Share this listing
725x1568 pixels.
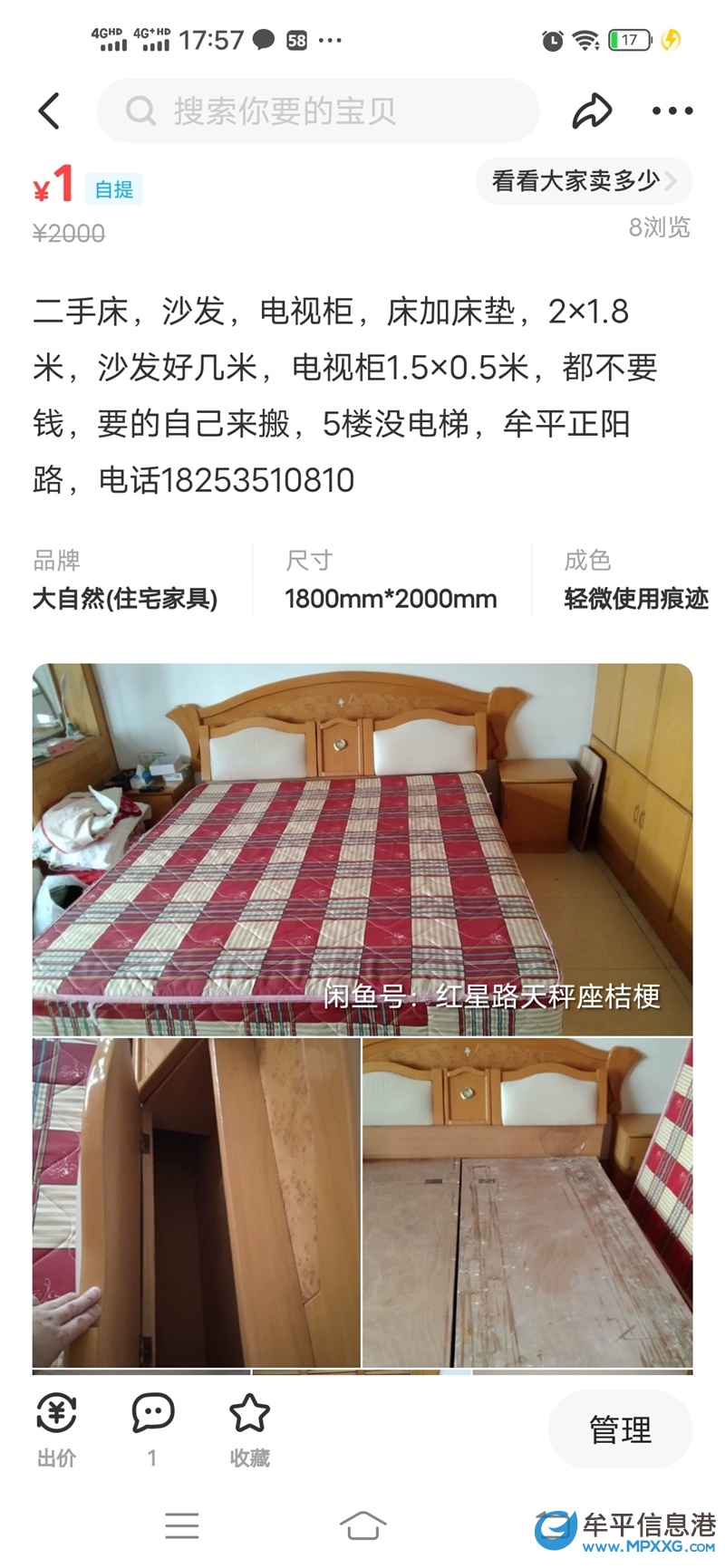point(592,111)
